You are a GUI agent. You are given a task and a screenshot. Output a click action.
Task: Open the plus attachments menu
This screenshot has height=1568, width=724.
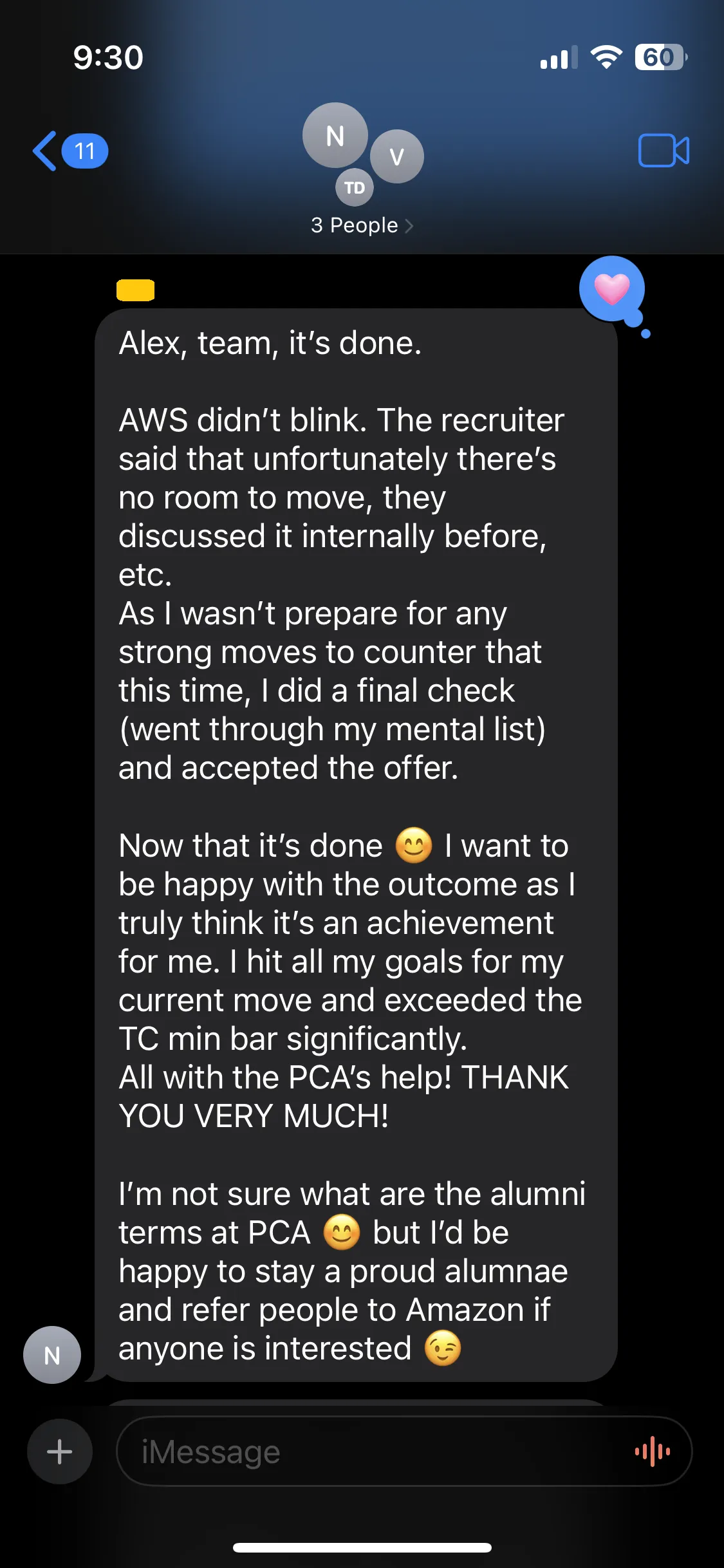pyautogui.click(x=59, y=1451)
